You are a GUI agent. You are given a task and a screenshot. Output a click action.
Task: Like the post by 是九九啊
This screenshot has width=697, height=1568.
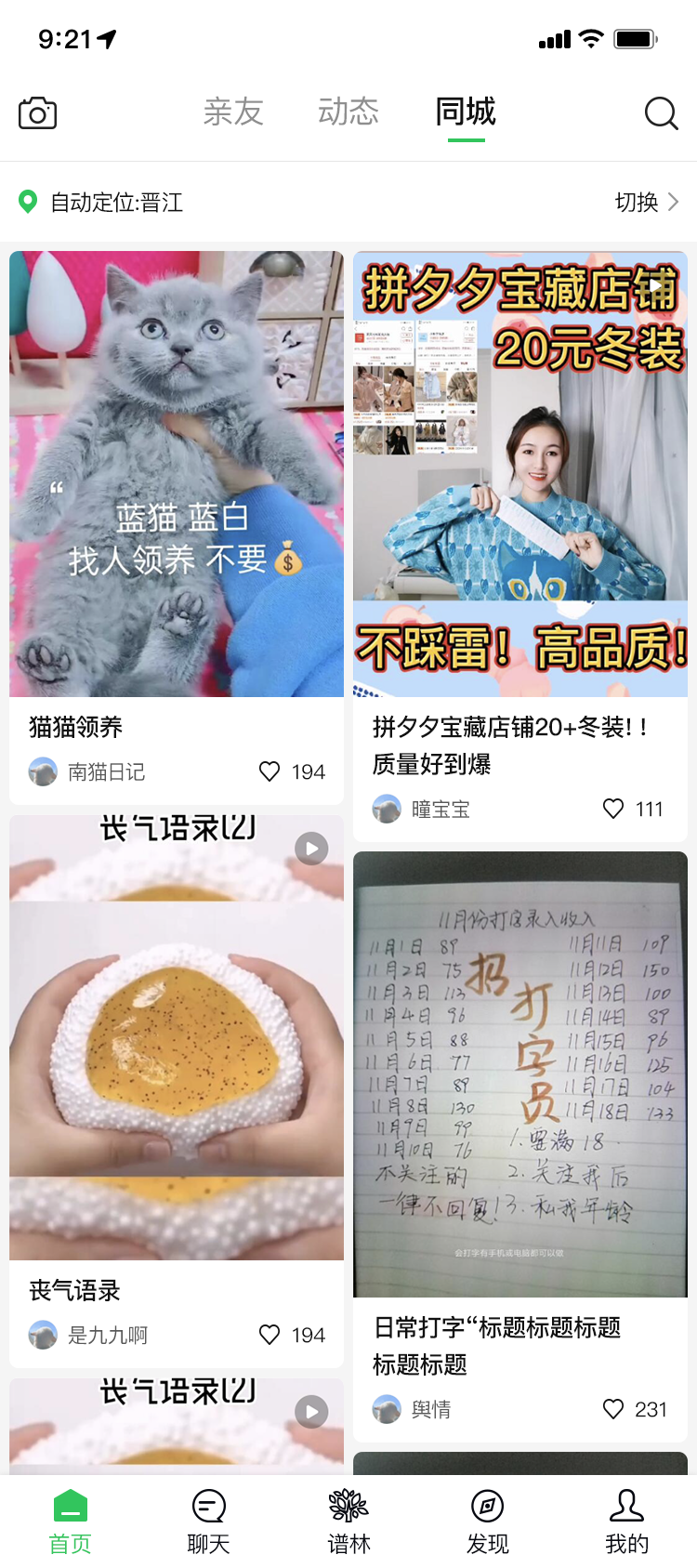pyautogui.click(x=270, y=1335)
